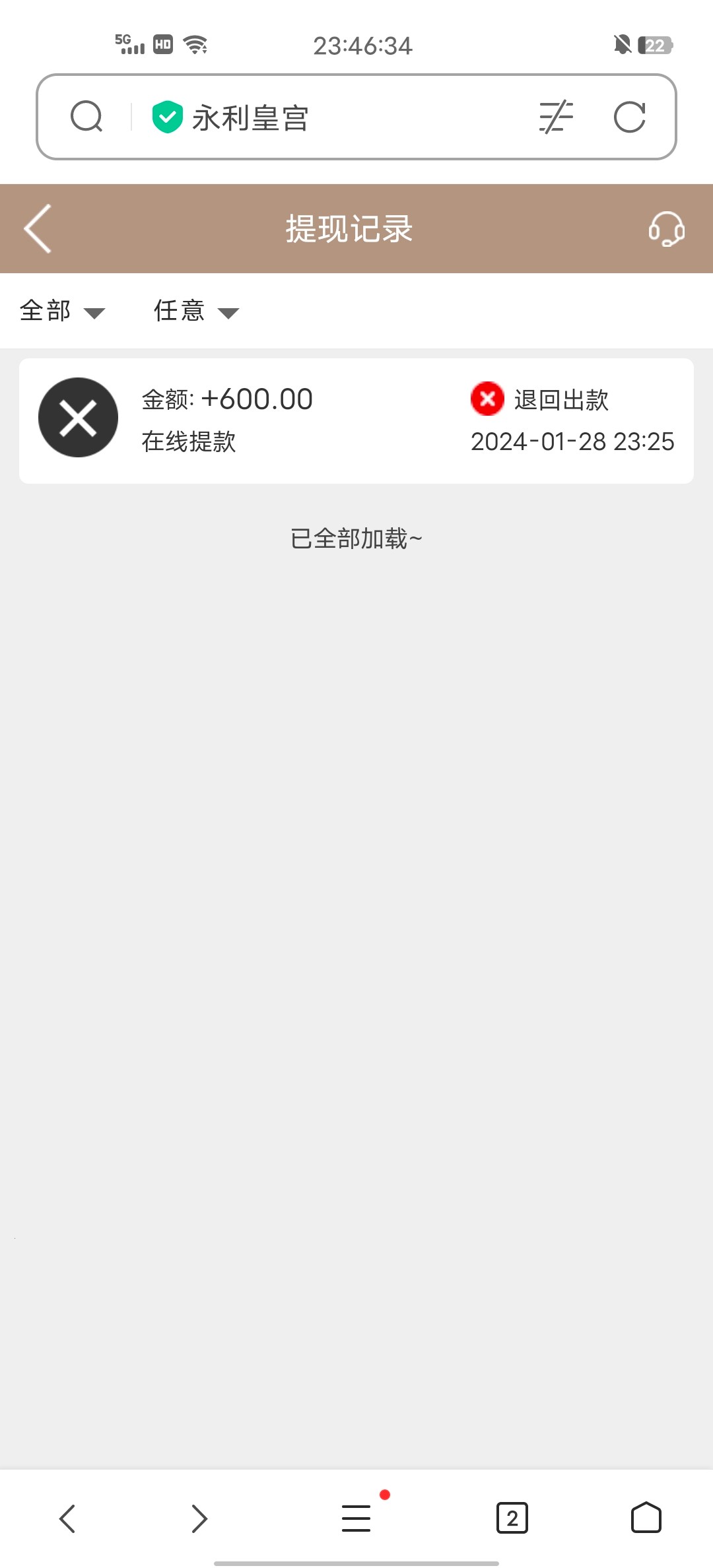
Task: Go to the browser home page
Action: (x=646, y=1518)
